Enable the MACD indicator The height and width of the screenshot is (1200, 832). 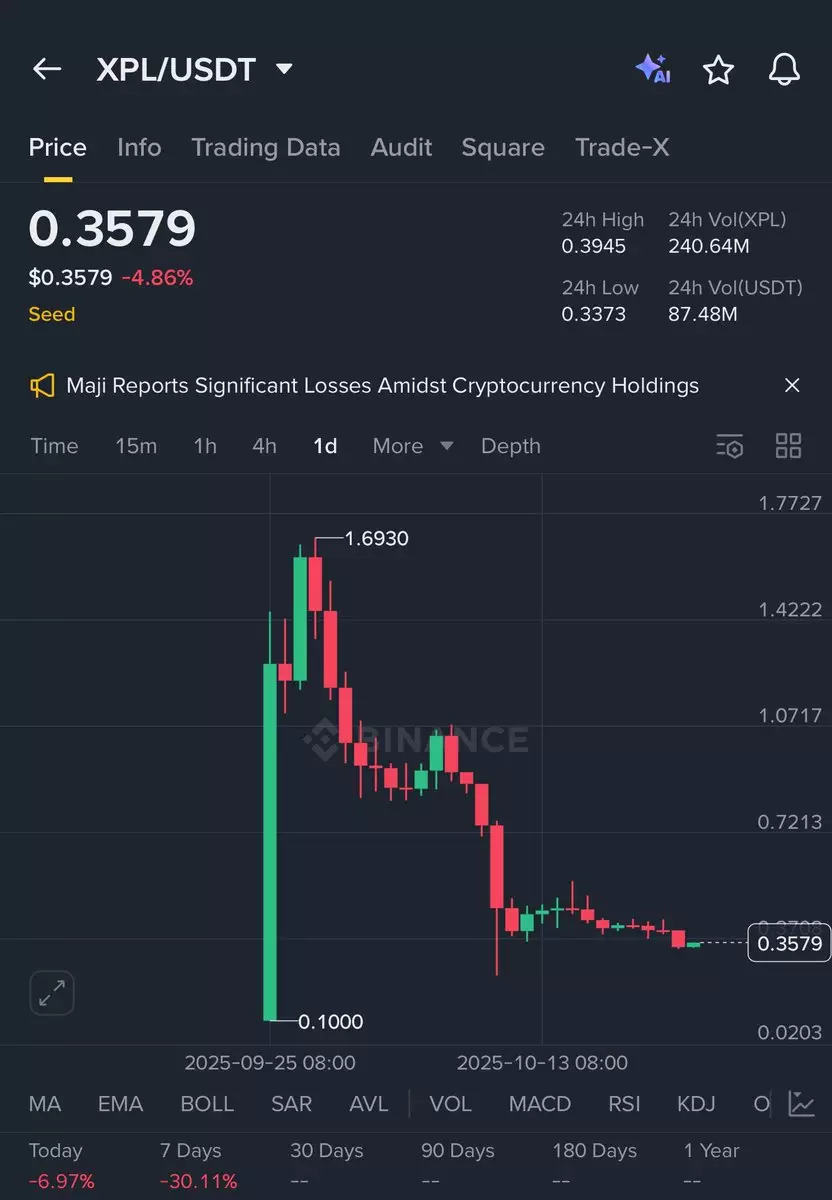(x=539, y=1104)
